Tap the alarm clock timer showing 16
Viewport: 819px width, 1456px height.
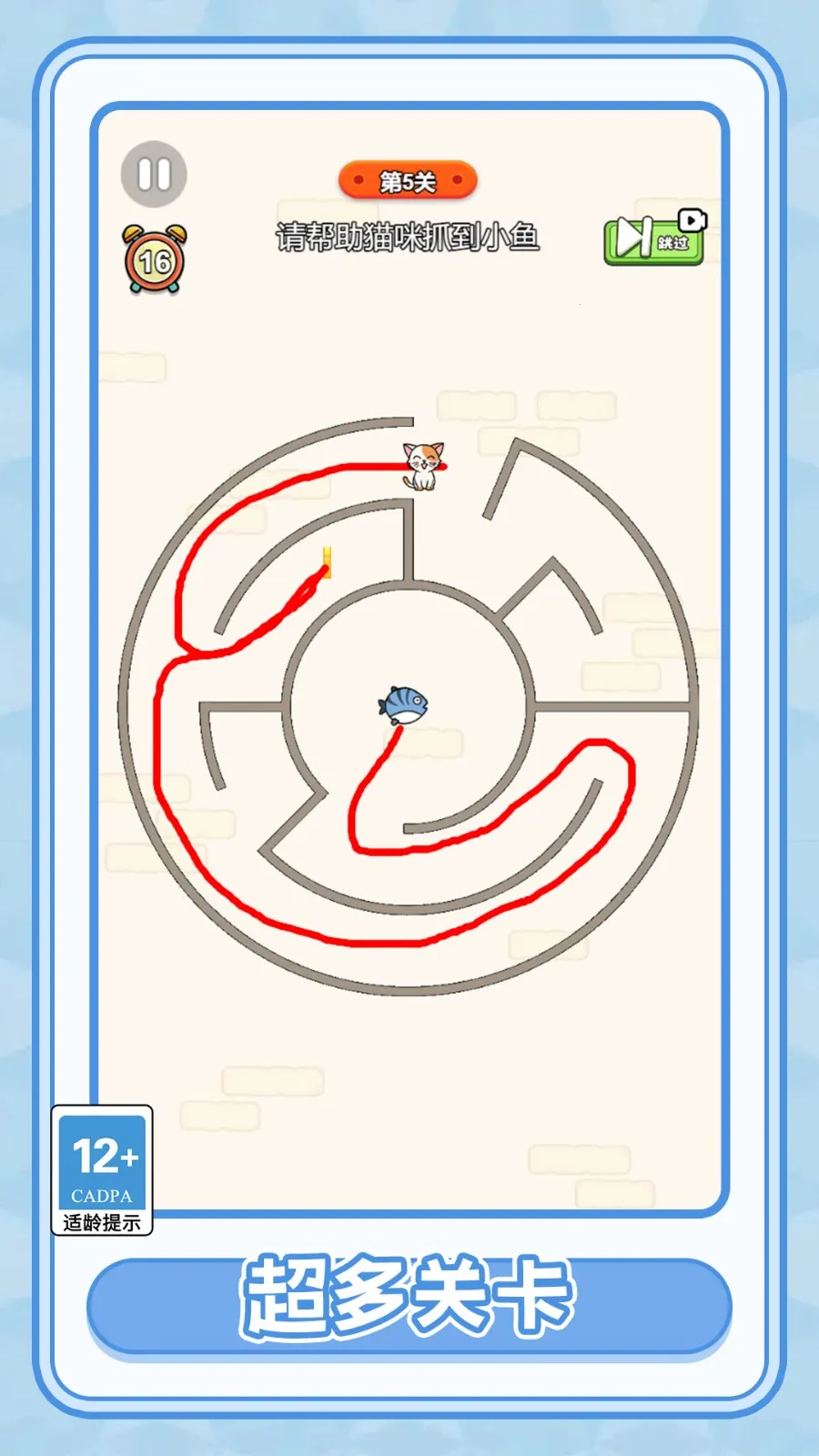click(x=155, y=256)
